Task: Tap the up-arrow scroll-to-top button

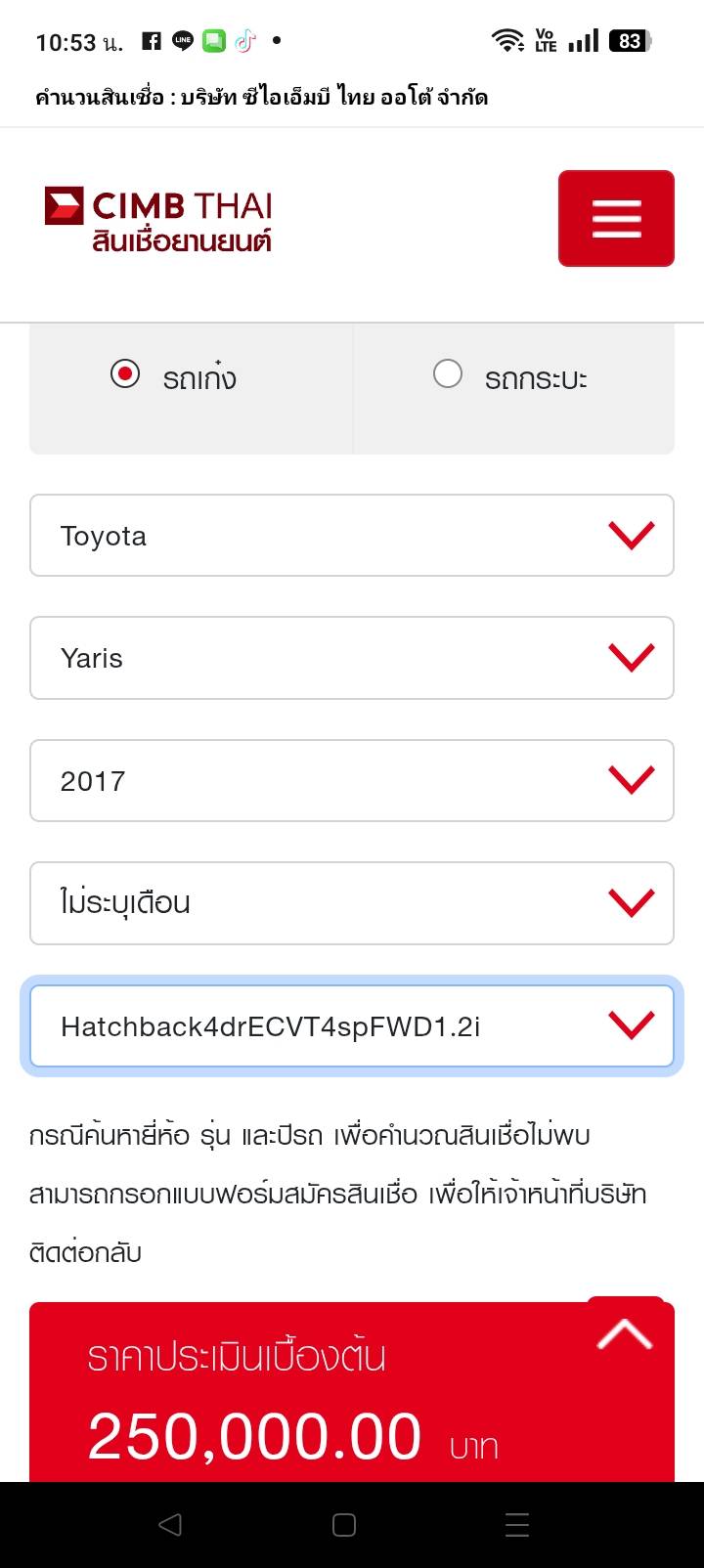Action: pyautogui.click(x=625, y=1333)
